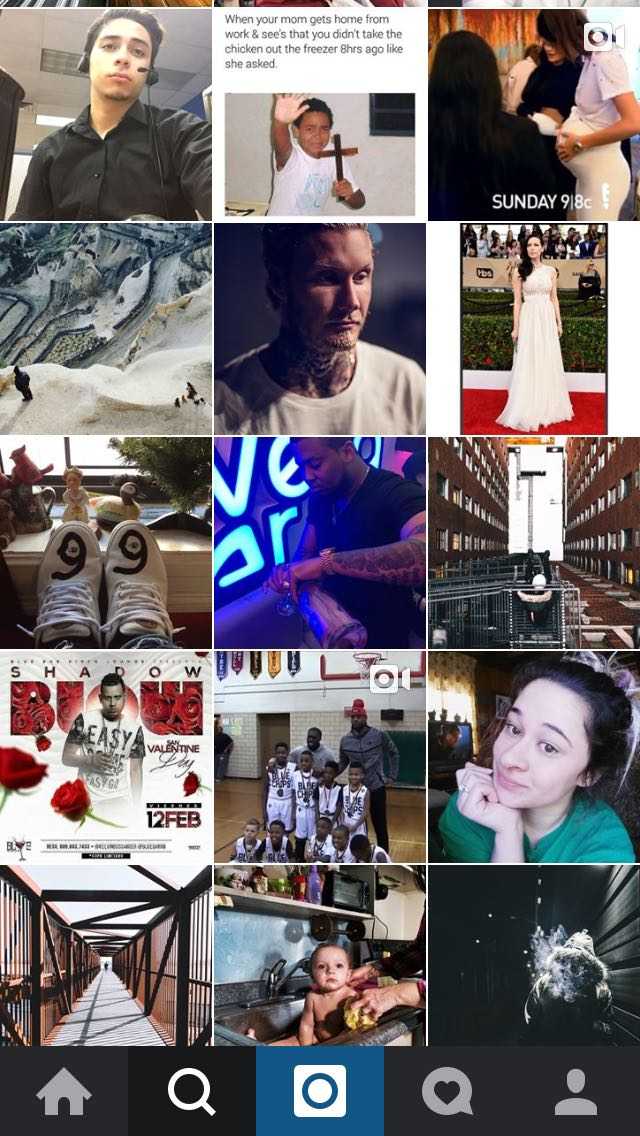Open the photo between brick buildings
The image size is (640, 1136).
coord(533,542)
